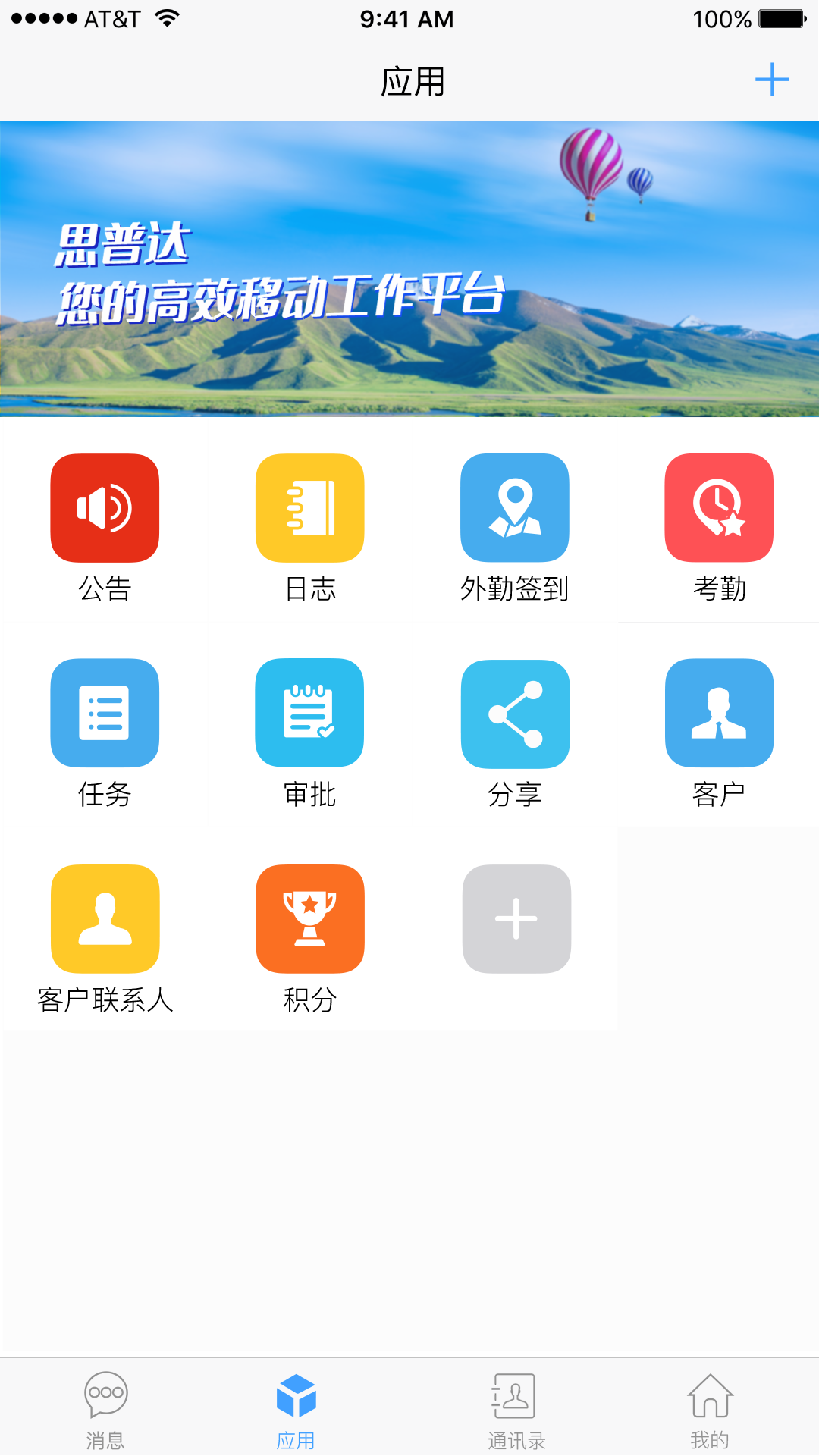This screenshot has height=1456, width=819.
Task: Launch 外勤签到 field check-in
Action: coord(515,508)
